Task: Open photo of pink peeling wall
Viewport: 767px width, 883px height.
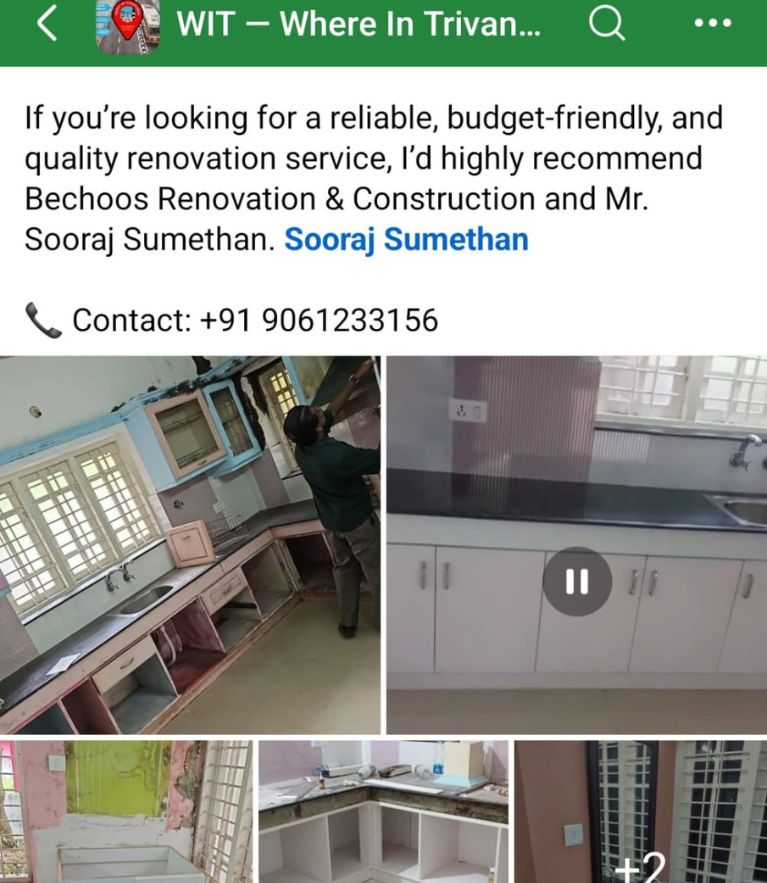Action: pyautogui.click(x=125, y=810)
